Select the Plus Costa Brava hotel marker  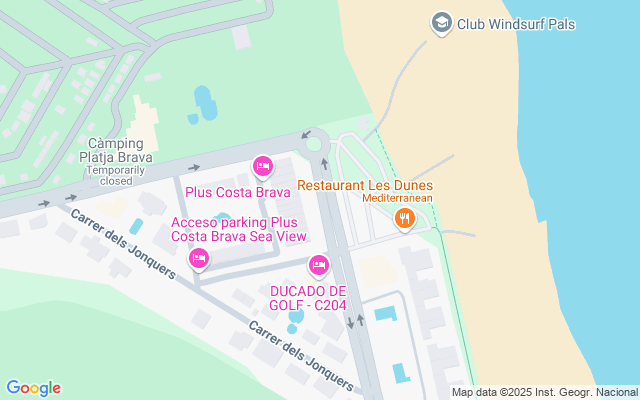coord(262,166)
